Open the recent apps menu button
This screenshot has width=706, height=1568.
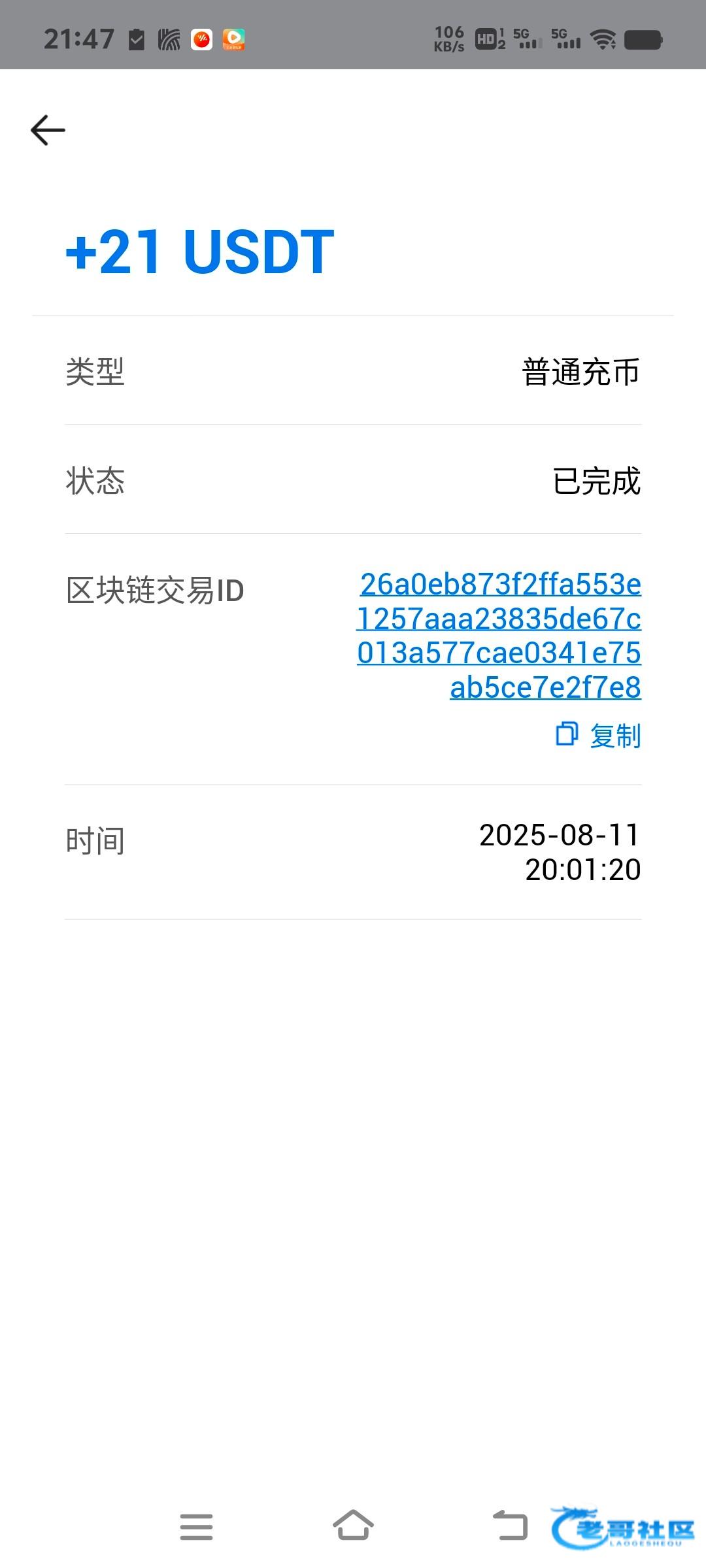[196, 1527]
